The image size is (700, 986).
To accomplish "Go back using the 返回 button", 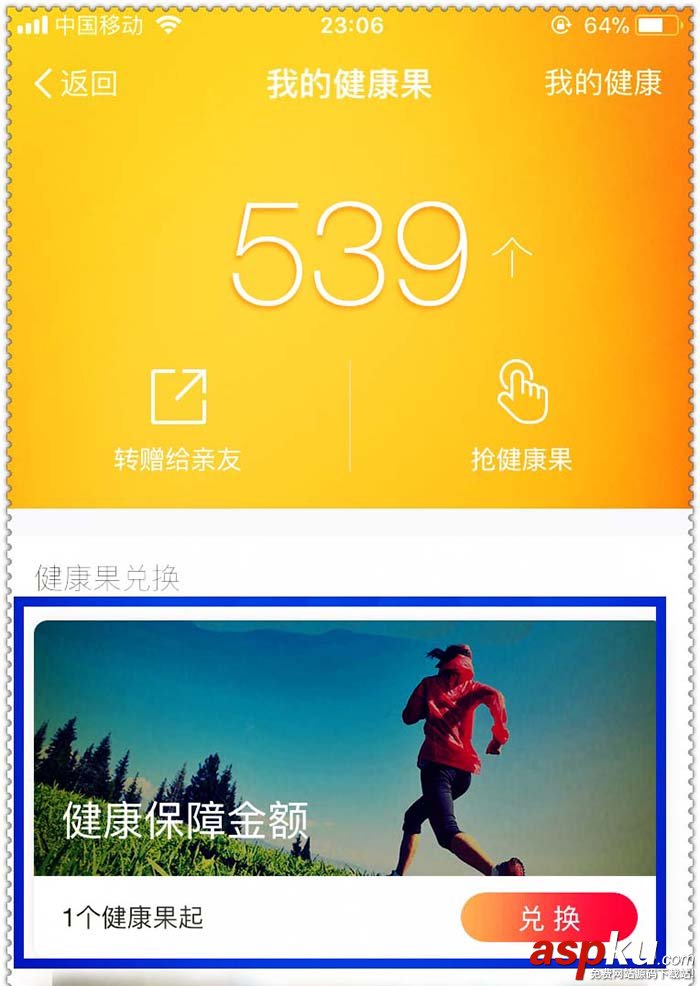I will tap(76, 84).
